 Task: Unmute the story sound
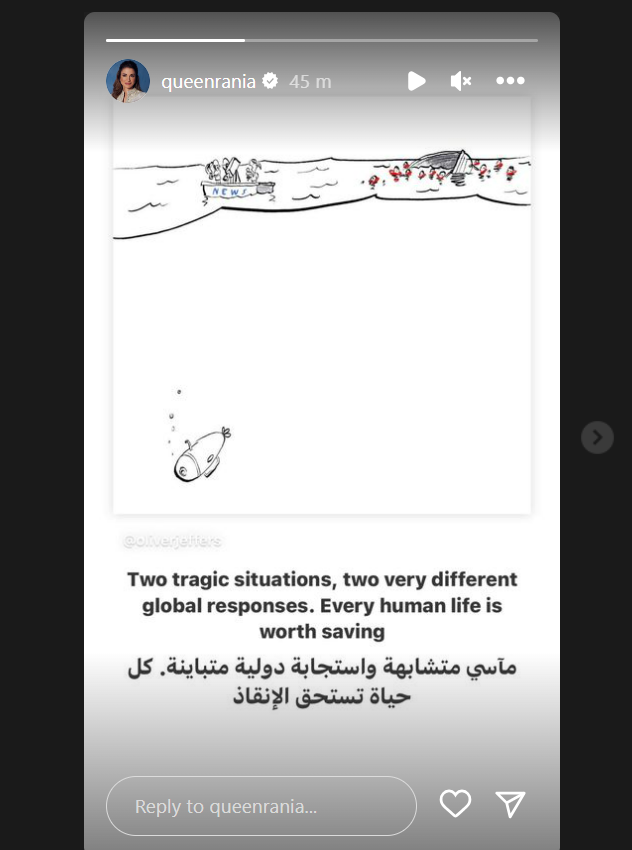tap(461, 81)
